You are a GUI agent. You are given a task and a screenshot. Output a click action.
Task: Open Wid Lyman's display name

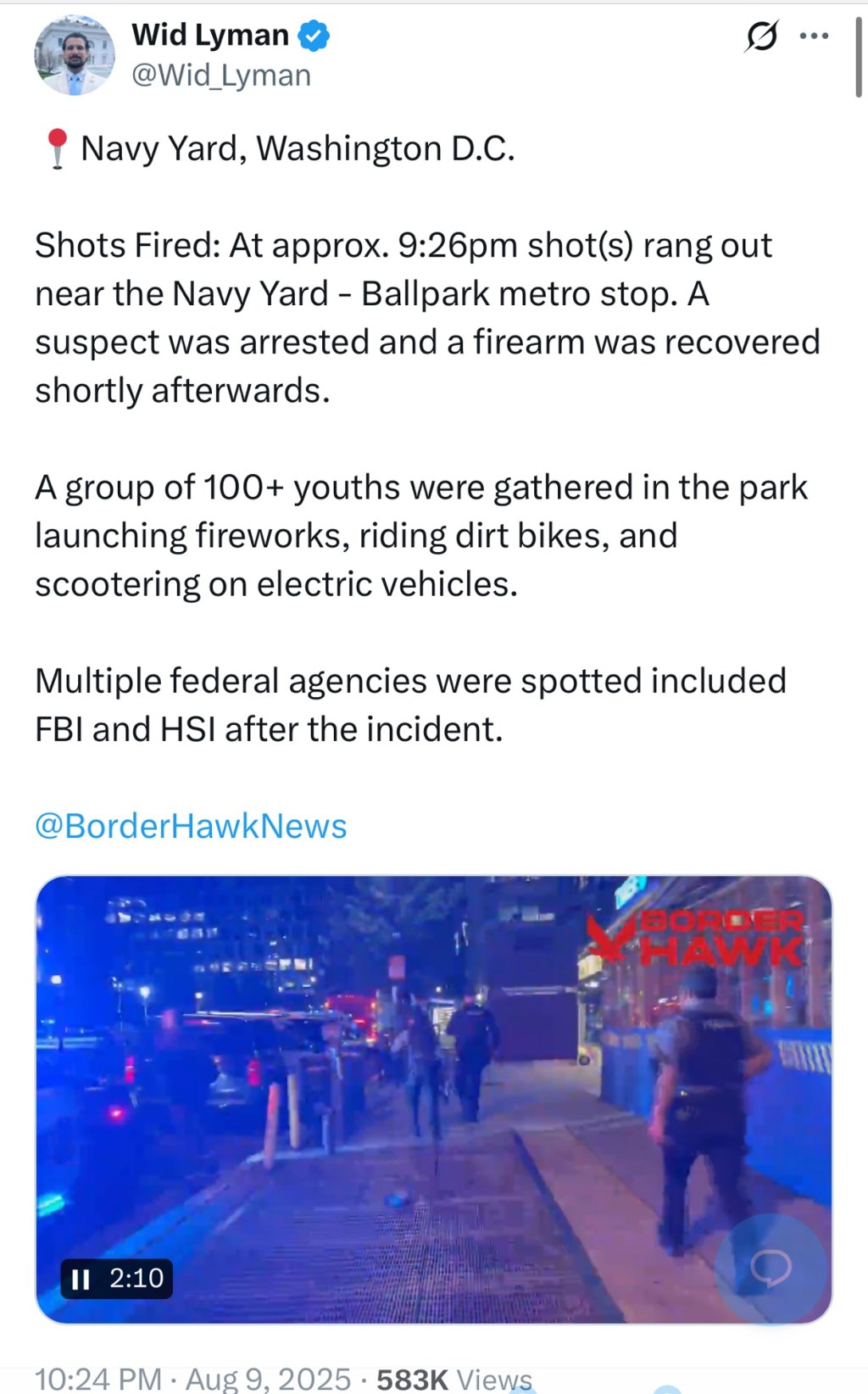pos(210,36)
